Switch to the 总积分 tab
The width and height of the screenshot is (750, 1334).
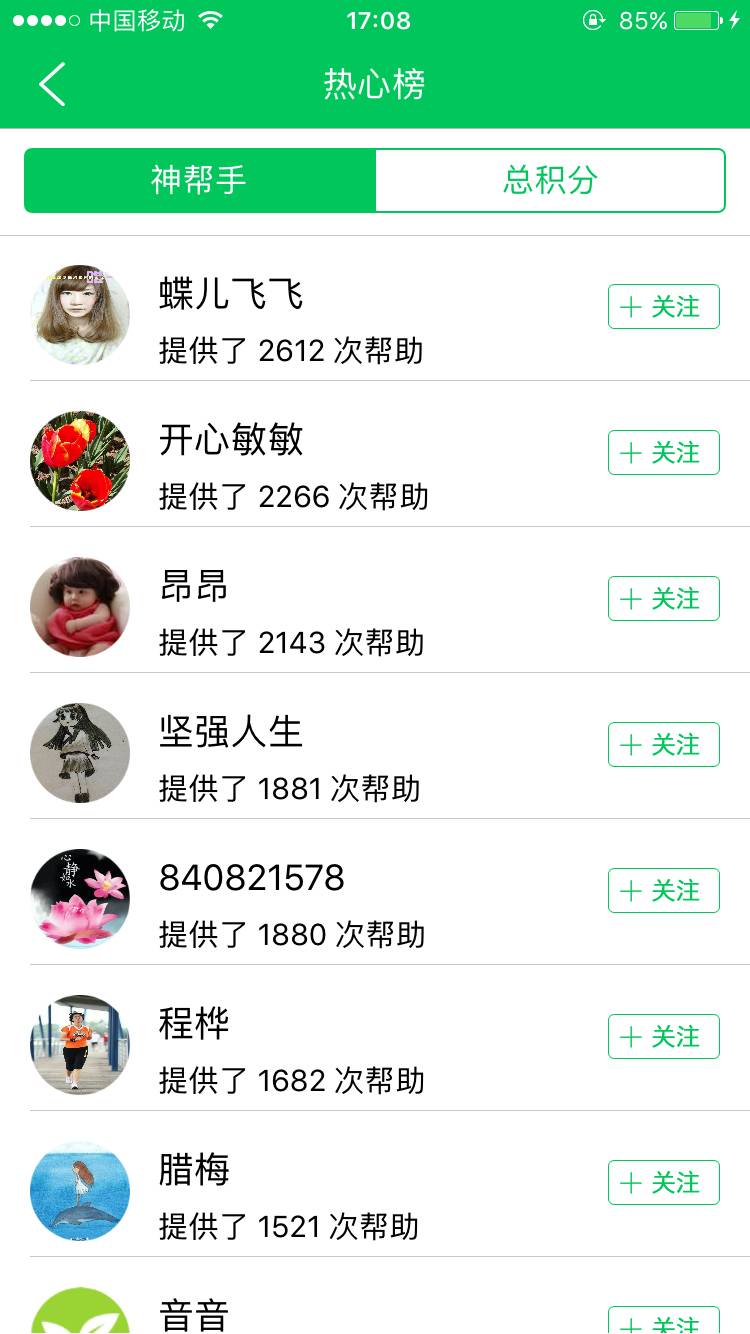[x=550, y=180]
